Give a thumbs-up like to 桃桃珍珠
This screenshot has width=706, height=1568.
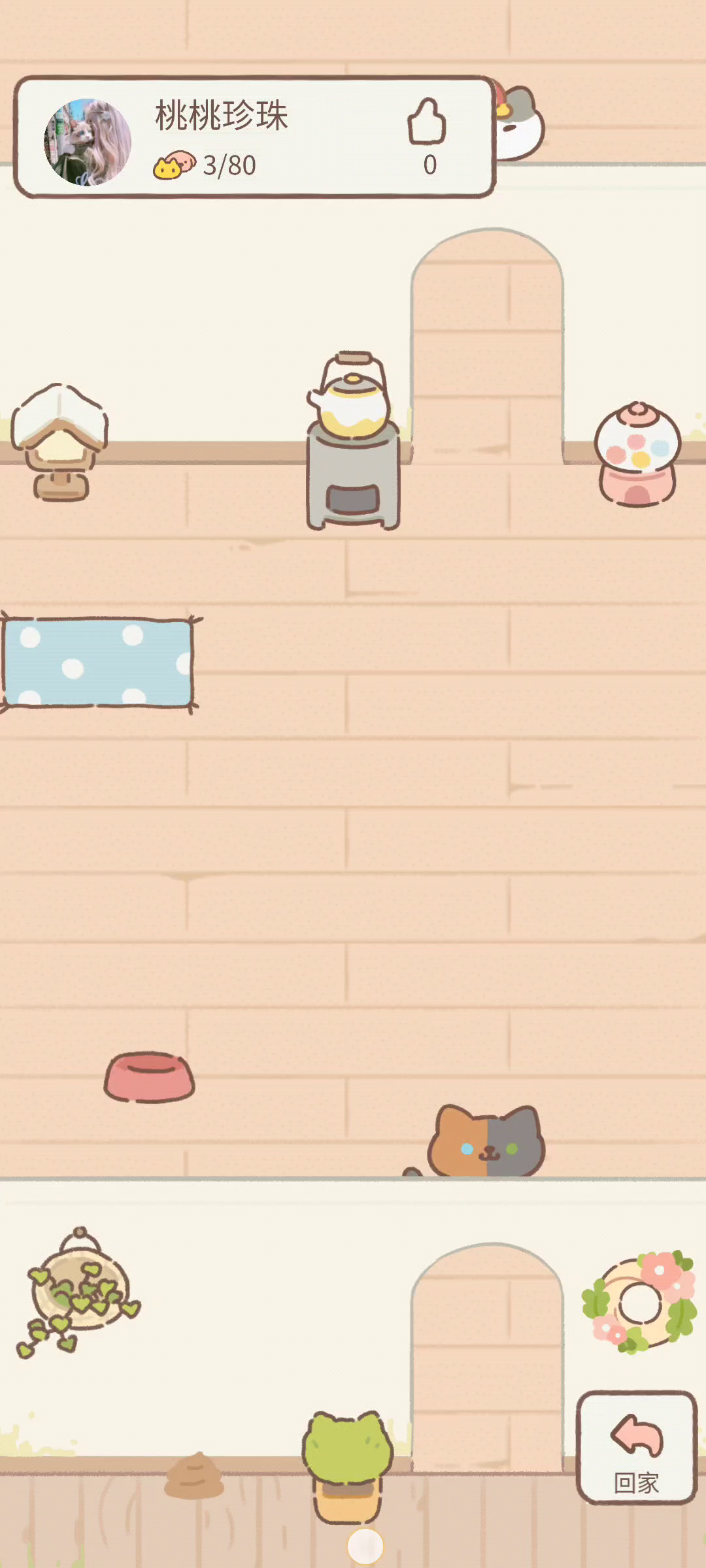point(427,122)
